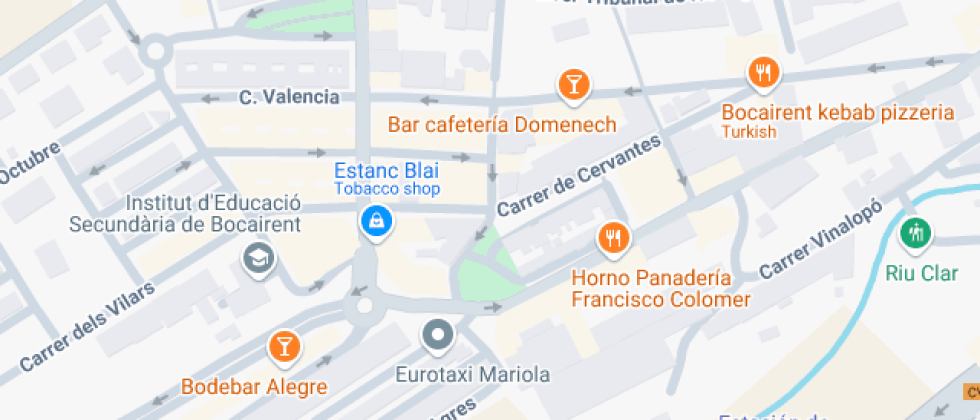Open Horno Panadería Francisco Colomer marker

pos(614,239)
